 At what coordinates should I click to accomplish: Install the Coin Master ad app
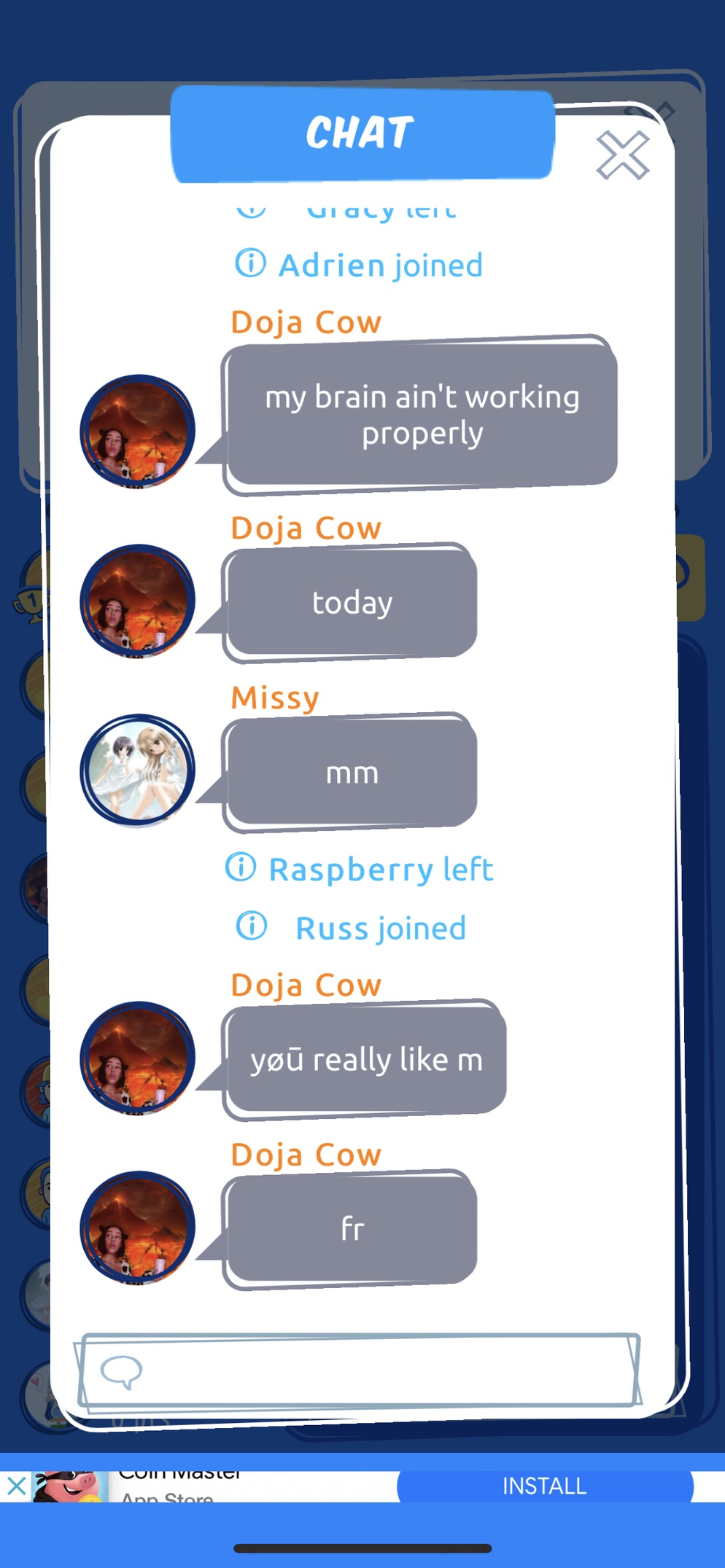coord(544,1486)
